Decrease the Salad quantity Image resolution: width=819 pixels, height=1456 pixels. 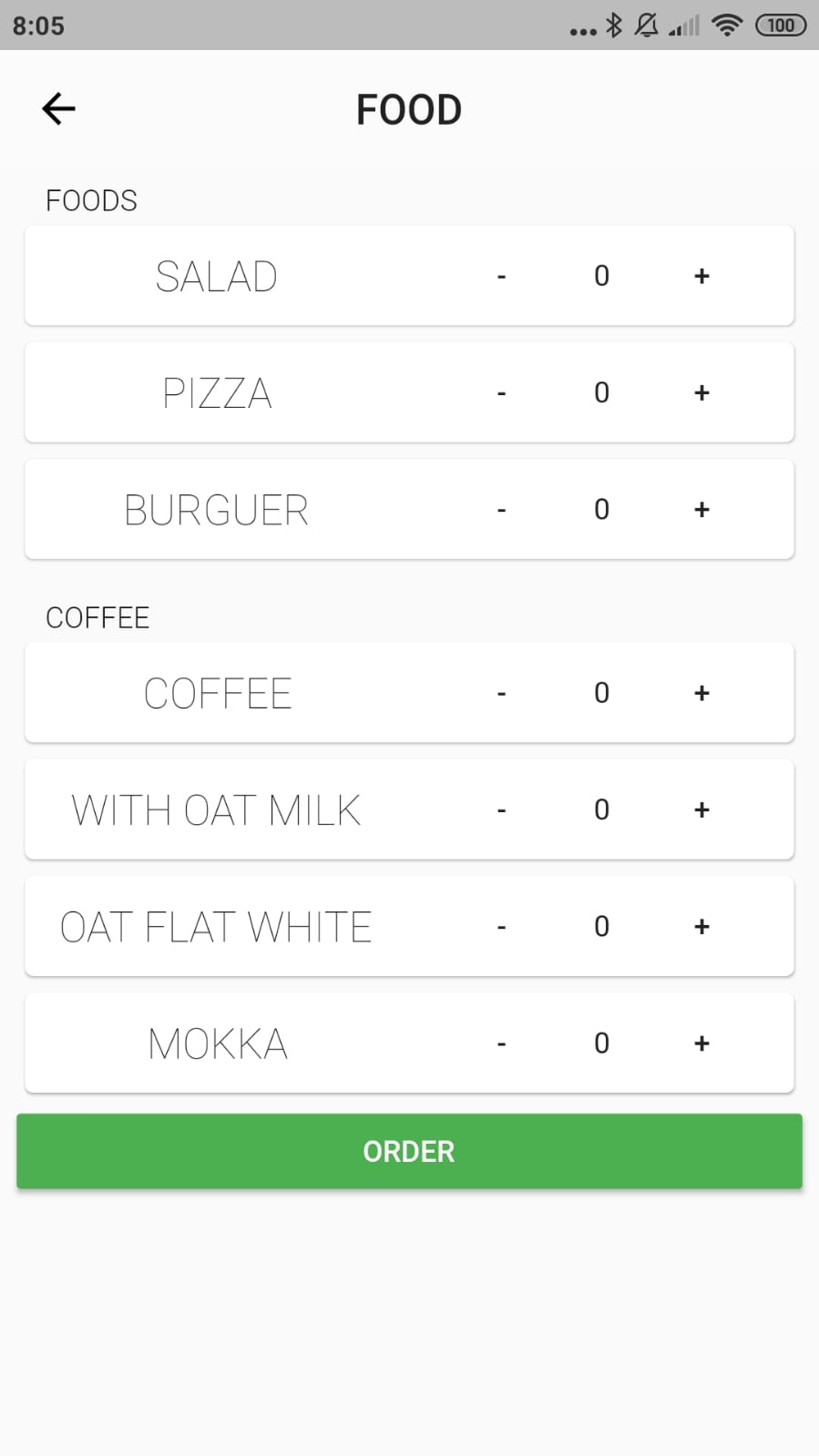pyautogui.click(x=501, y=276)
